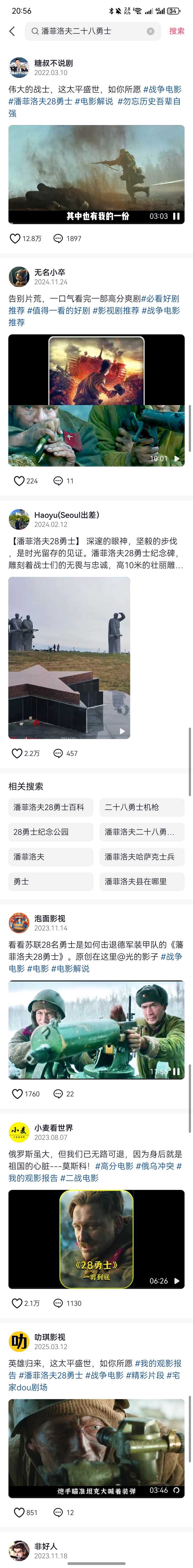Screen dimensions: 193x1568
Task: Go back using the top-left arrow
Action: (x=12, y=31)
